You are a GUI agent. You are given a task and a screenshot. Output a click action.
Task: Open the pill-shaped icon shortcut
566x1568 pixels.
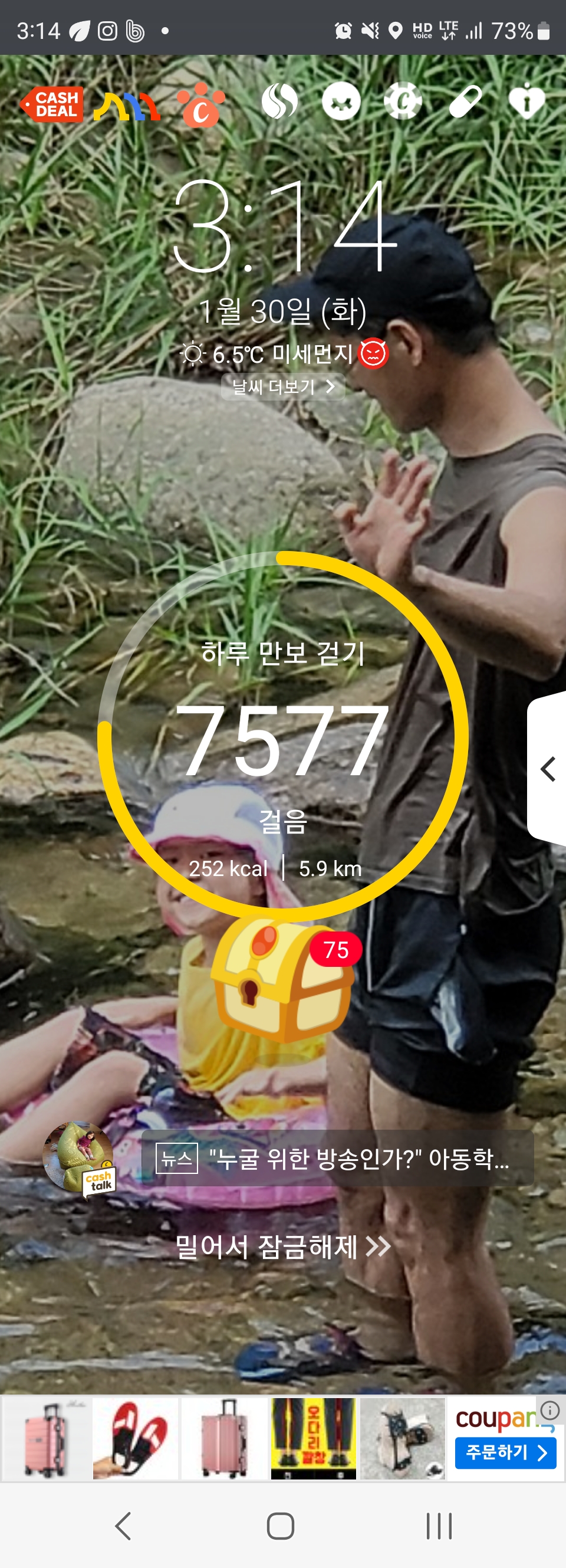pyautogui.click(x=466, y=101)
